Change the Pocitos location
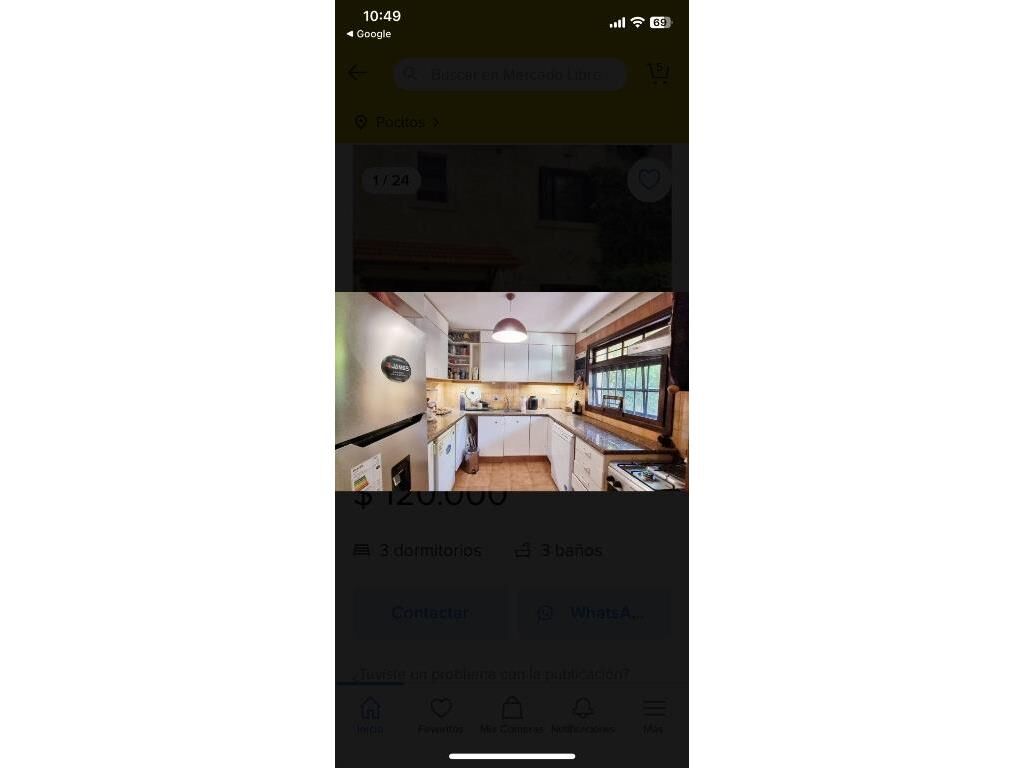The width and height of the screenshot is (1024, 769). click(x=397, y=122)
